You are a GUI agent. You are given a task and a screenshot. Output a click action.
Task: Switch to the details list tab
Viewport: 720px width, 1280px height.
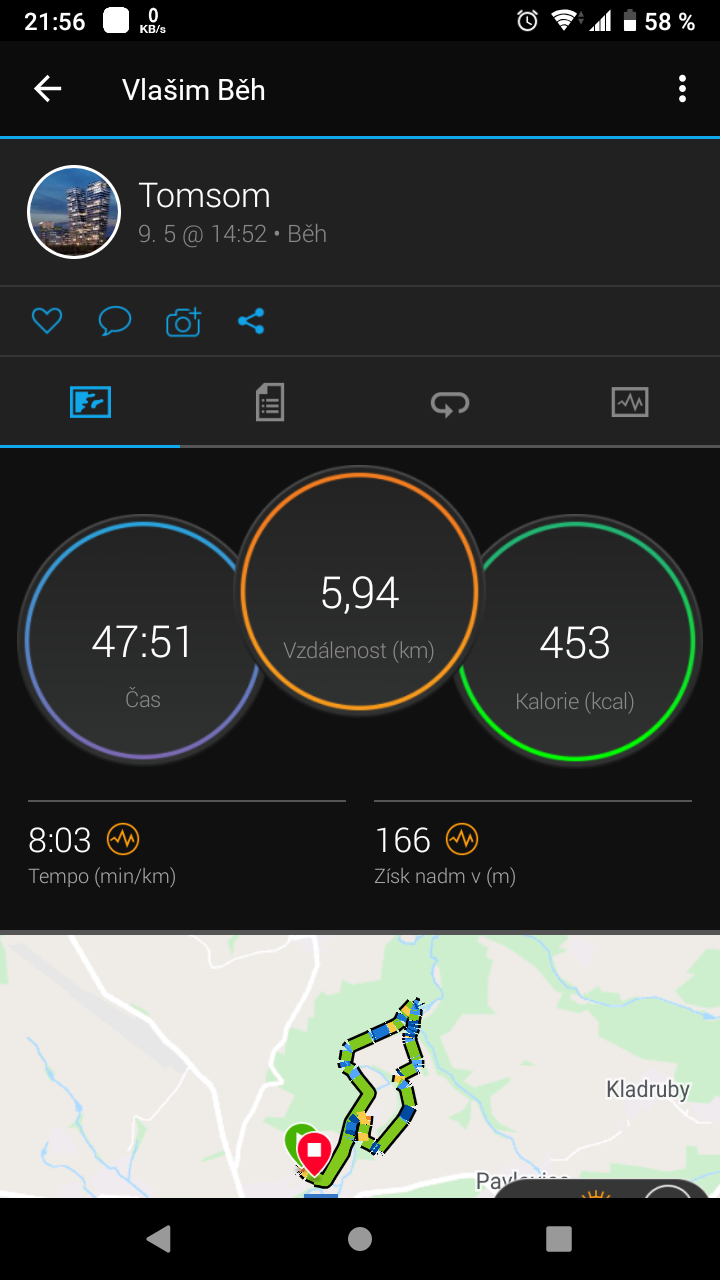[x=270, y=402]
